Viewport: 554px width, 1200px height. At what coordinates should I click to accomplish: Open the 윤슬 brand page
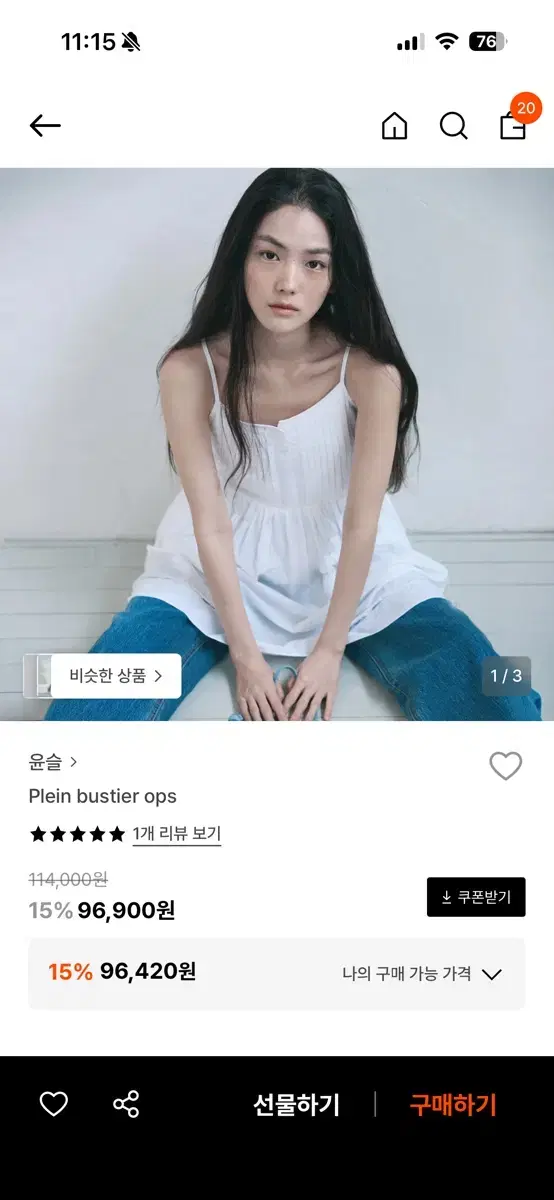53,762
